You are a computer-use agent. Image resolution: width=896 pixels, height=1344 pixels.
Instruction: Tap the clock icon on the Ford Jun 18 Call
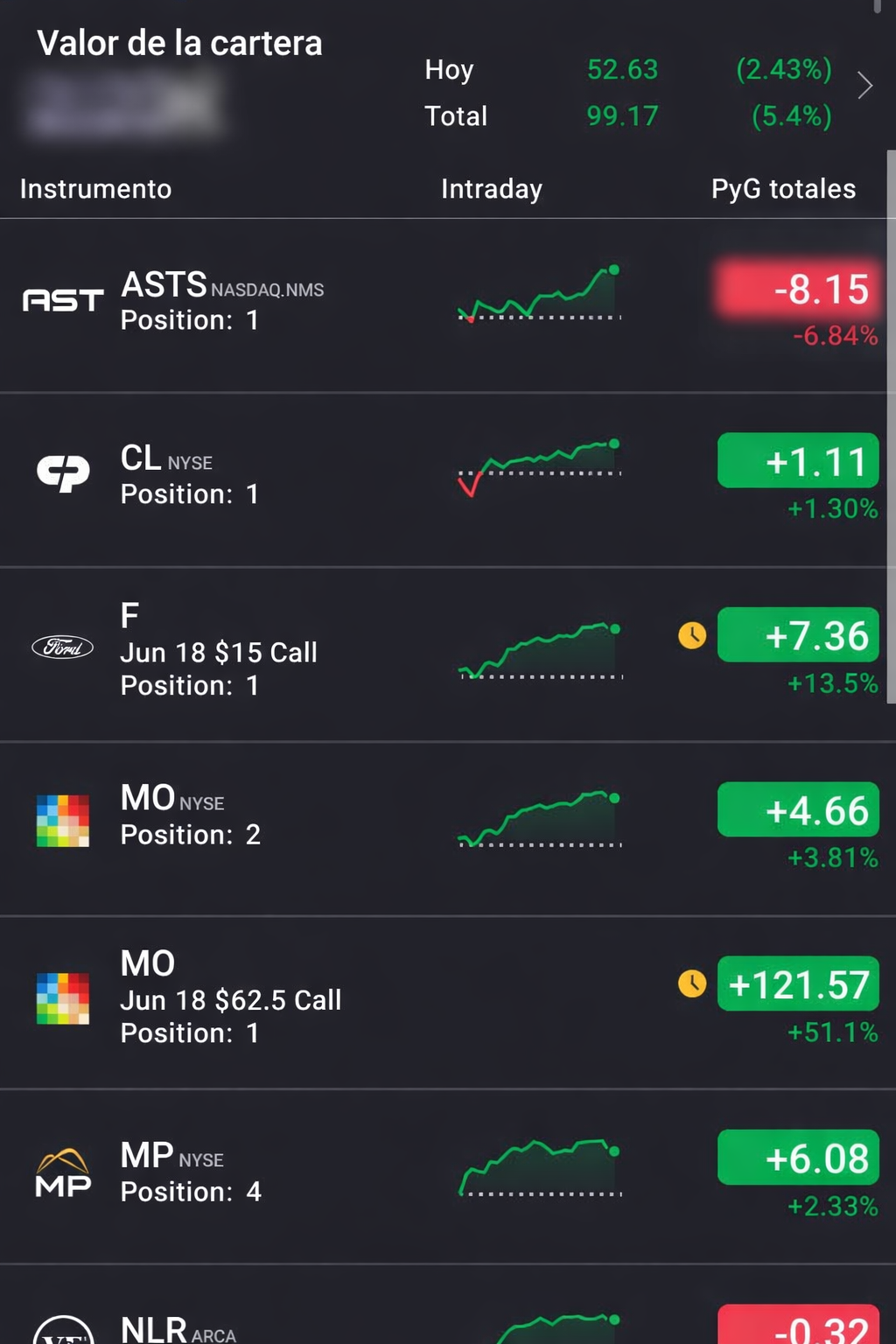coord(691,635)
